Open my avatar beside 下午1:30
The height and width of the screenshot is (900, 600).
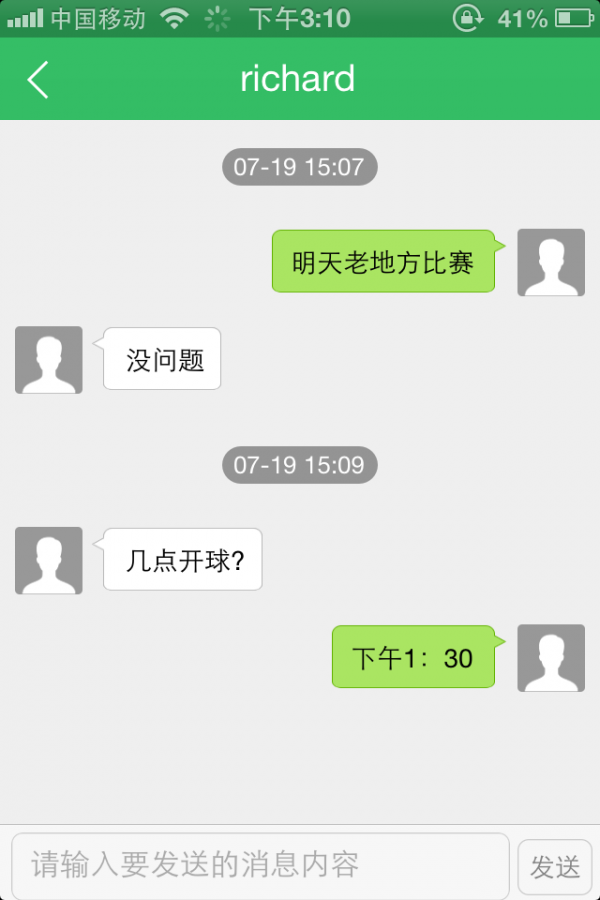(x=551, y=658)
